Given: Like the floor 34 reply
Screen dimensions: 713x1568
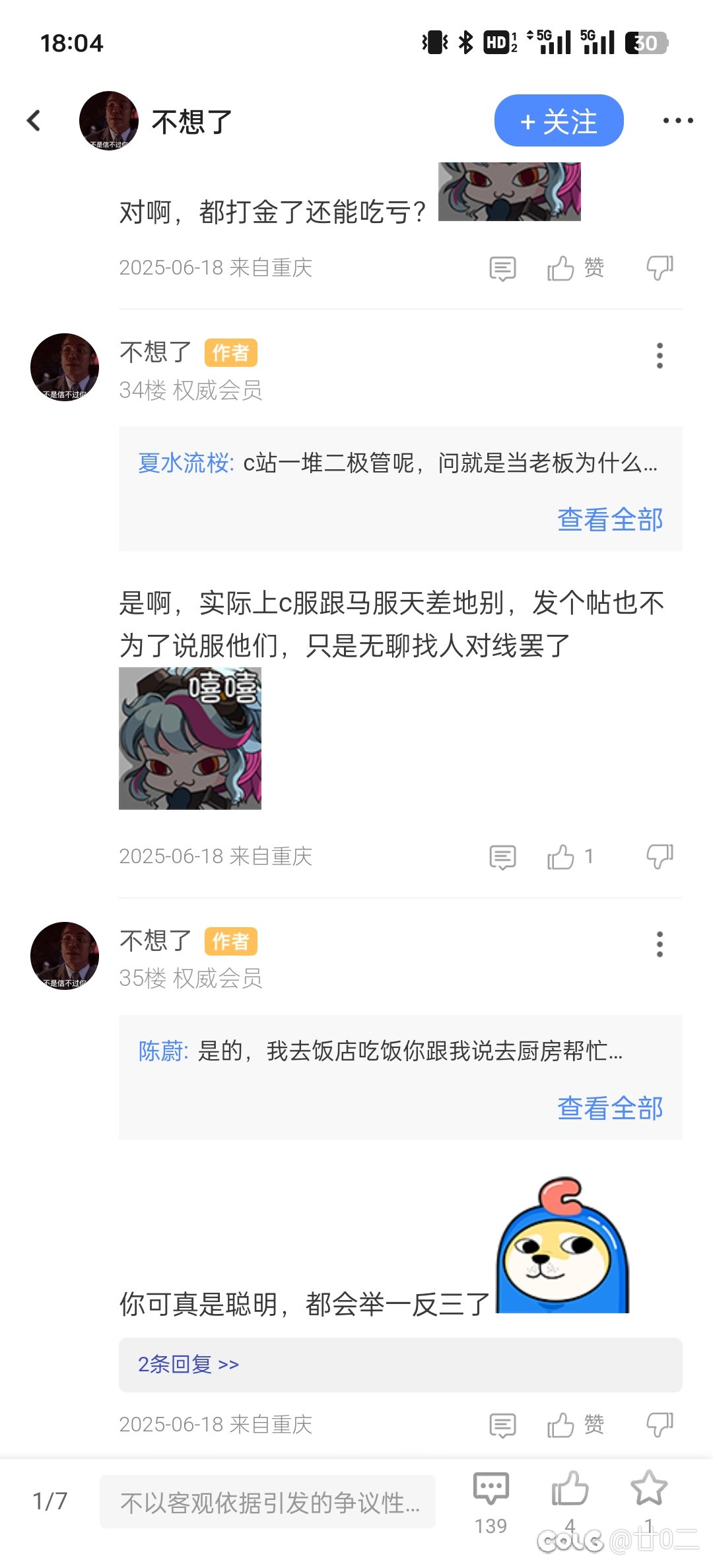Looking at the screenshot, I should 570,857.
